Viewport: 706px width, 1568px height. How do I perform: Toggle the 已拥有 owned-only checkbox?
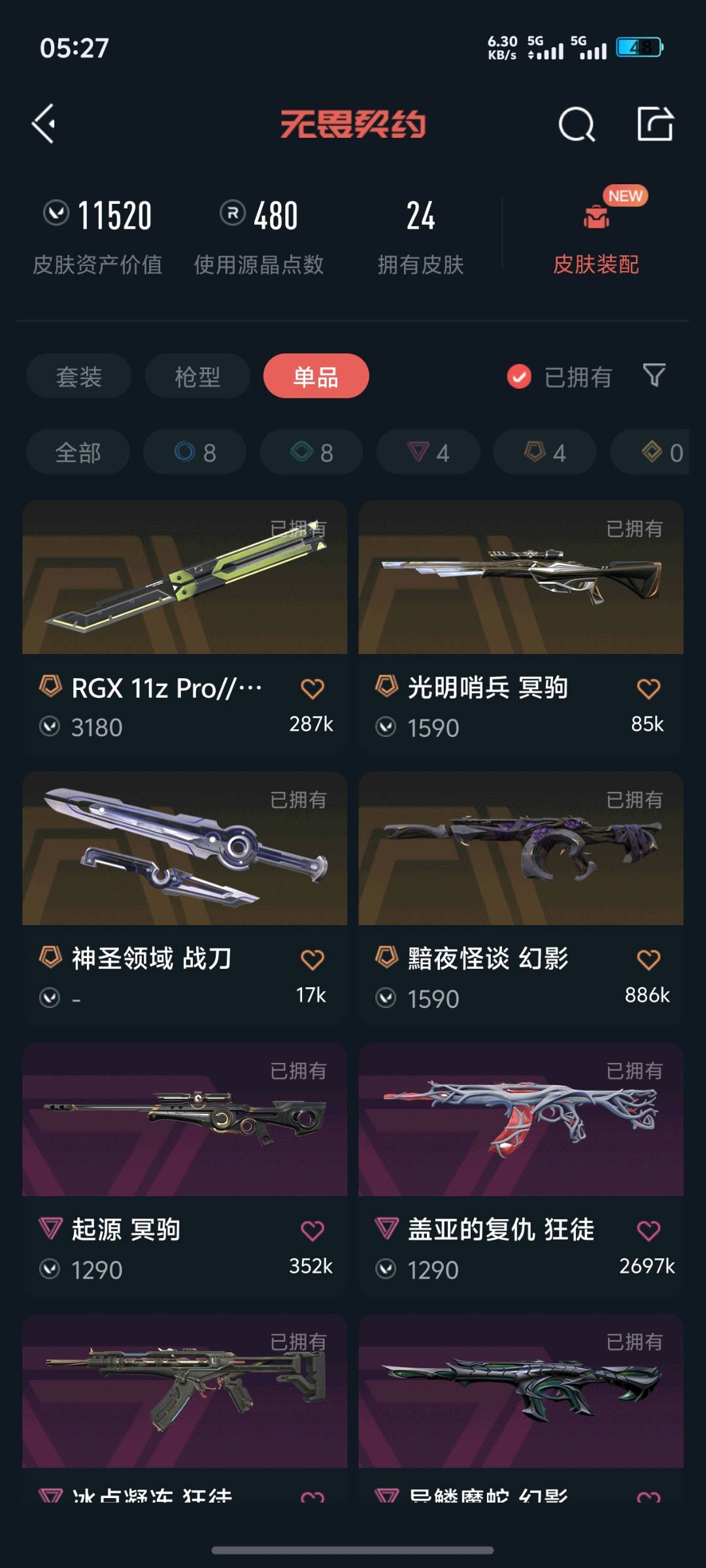pyautogui.click(x=520, y=376)
